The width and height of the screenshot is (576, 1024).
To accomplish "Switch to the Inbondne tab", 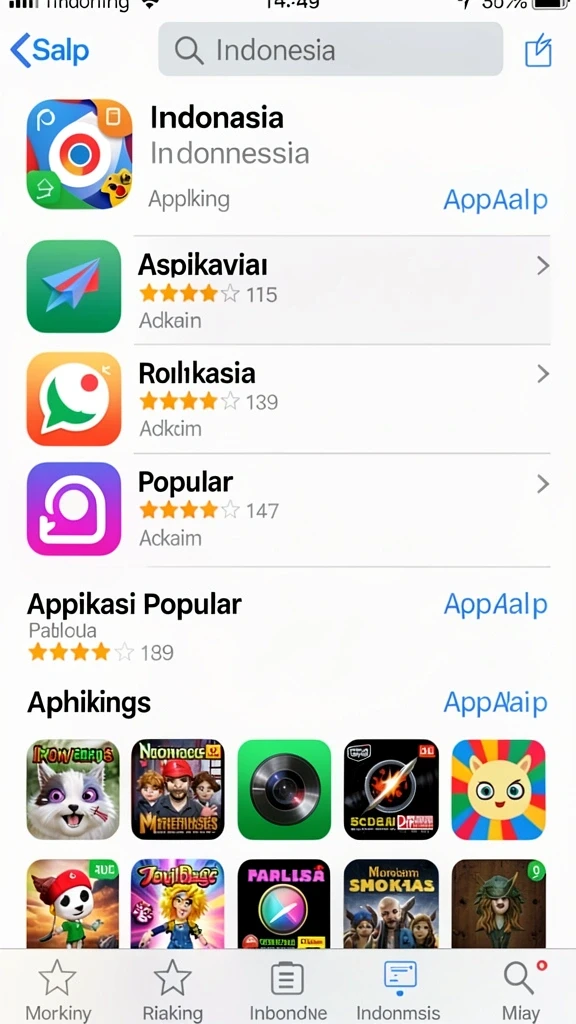I will (x=287, y=989).
